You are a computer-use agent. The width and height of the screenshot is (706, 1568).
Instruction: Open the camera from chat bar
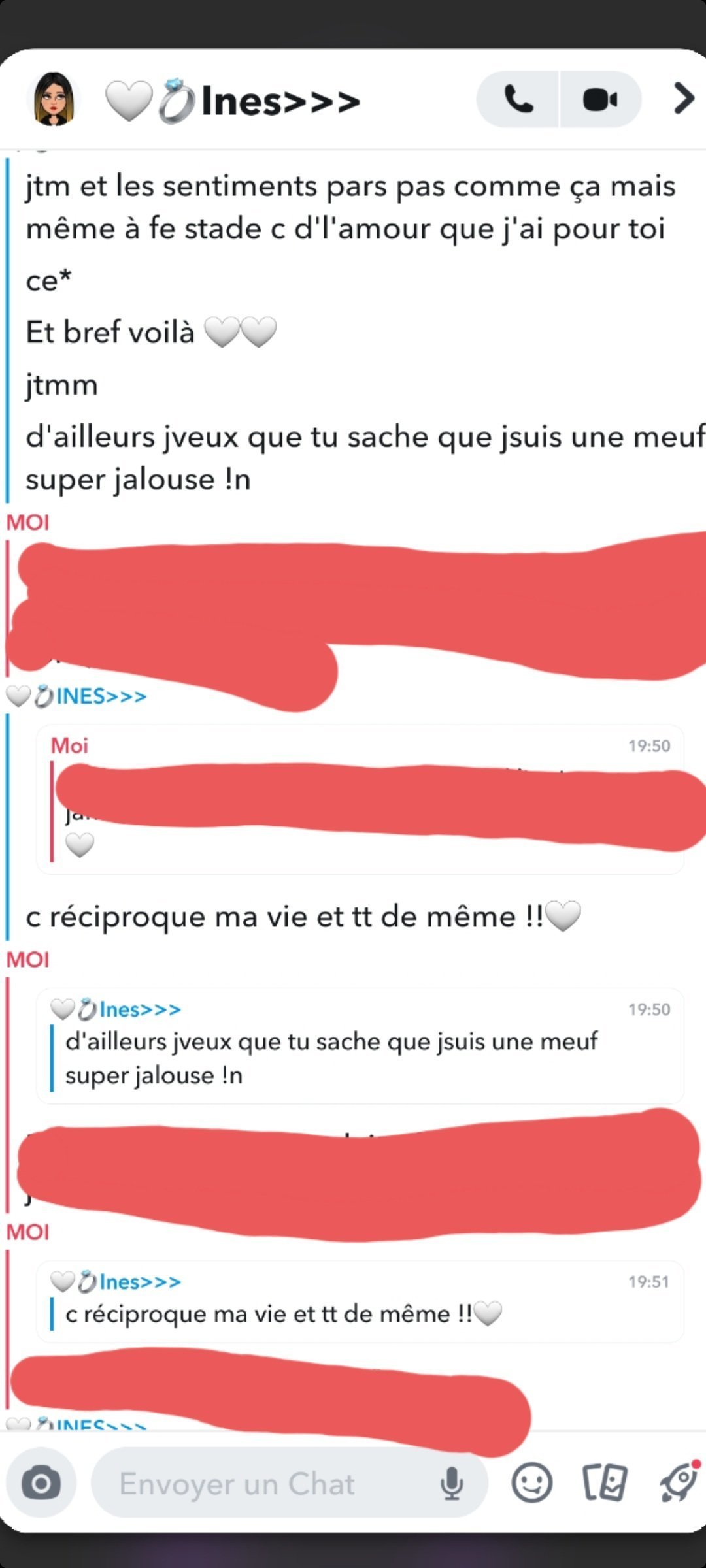point(41,1483)
